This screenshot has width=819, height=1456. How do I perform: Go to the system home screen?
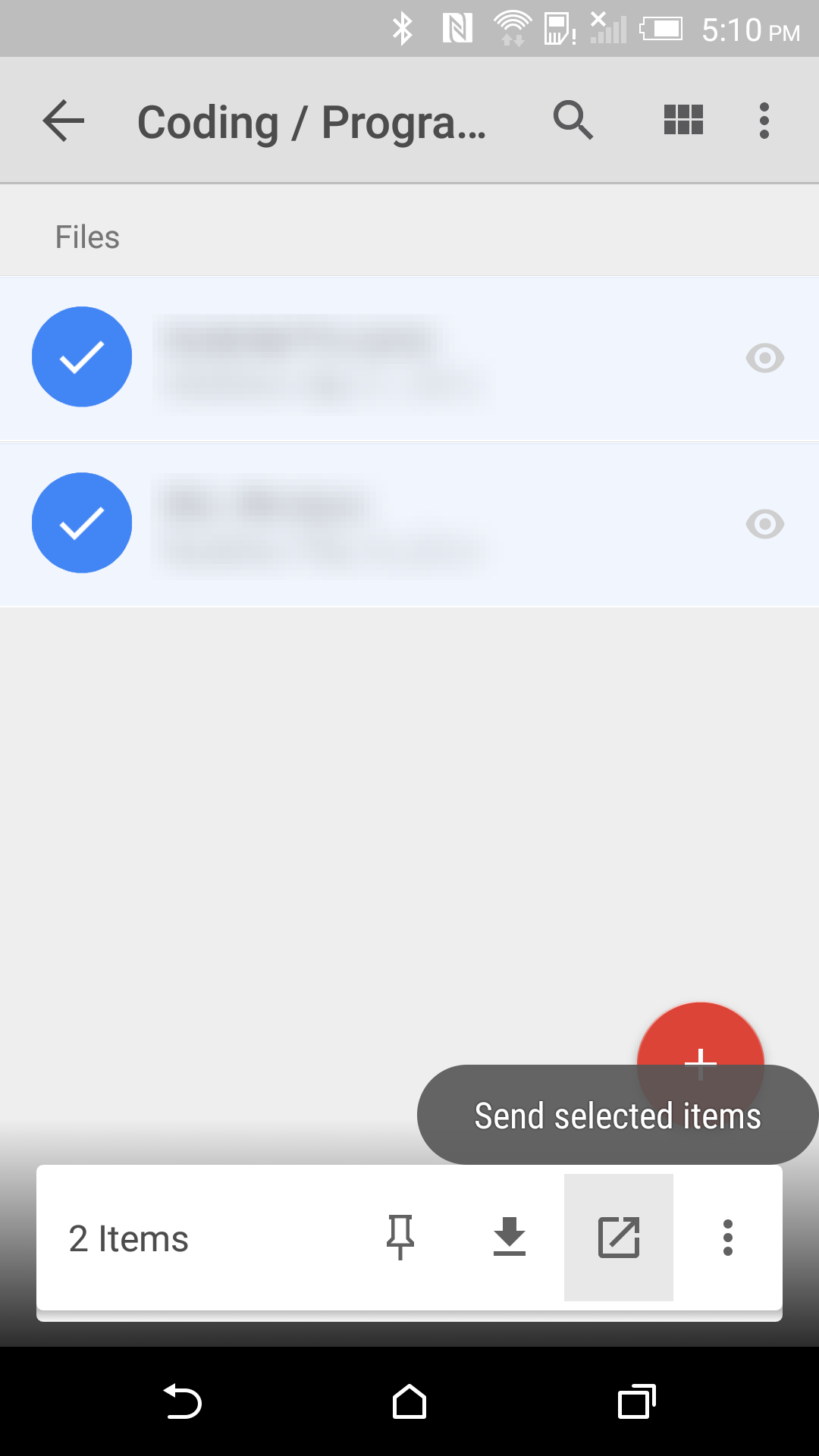pos(409,1402)
